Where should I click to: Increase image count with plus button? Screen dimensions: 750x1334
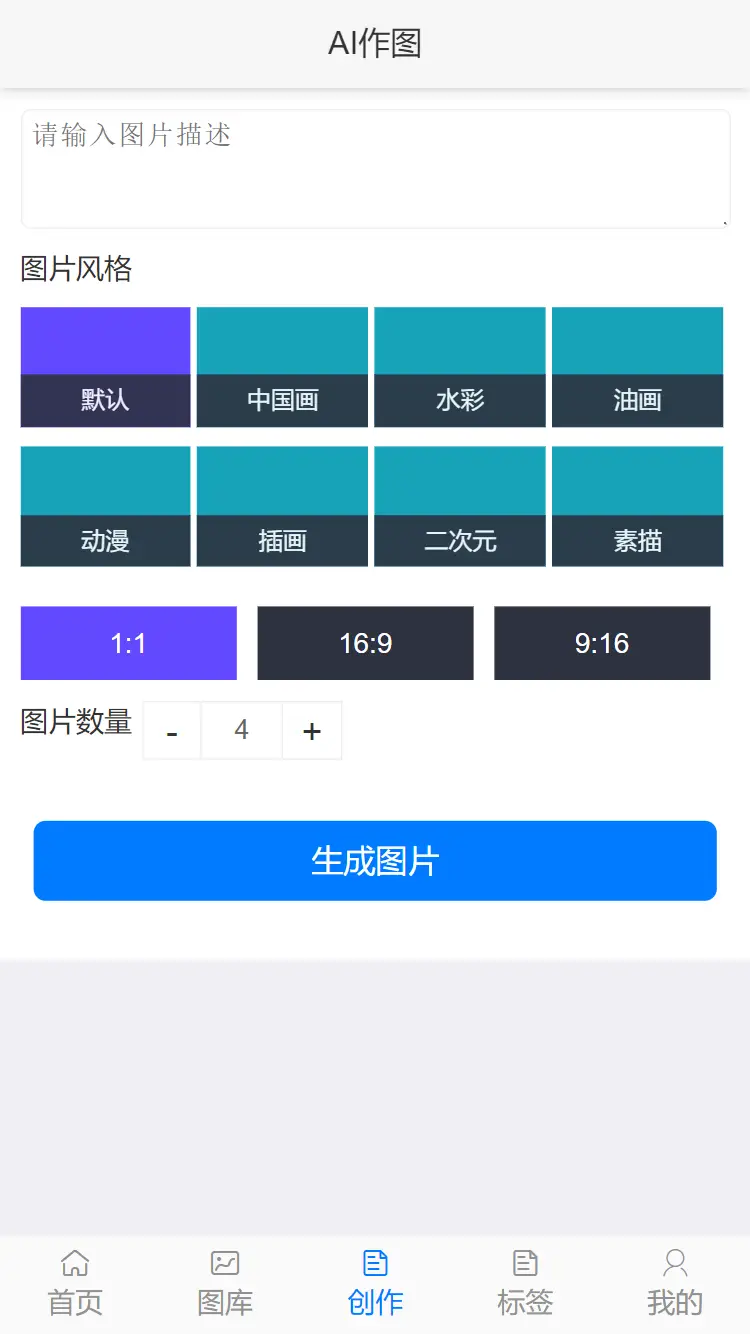(312, 731)
